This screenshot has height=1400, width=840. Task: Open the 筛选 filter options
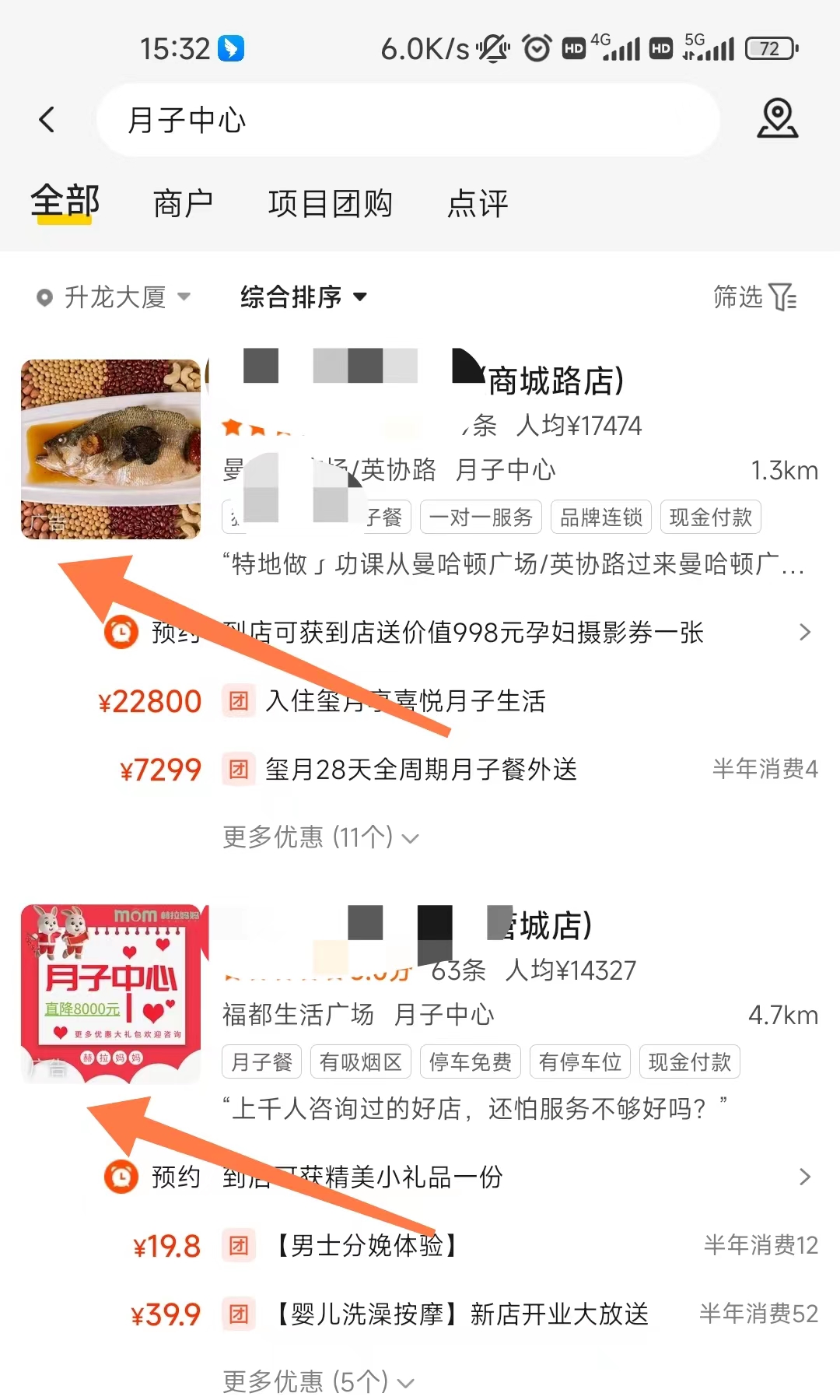pyautogui.click(x=755, y=297)
